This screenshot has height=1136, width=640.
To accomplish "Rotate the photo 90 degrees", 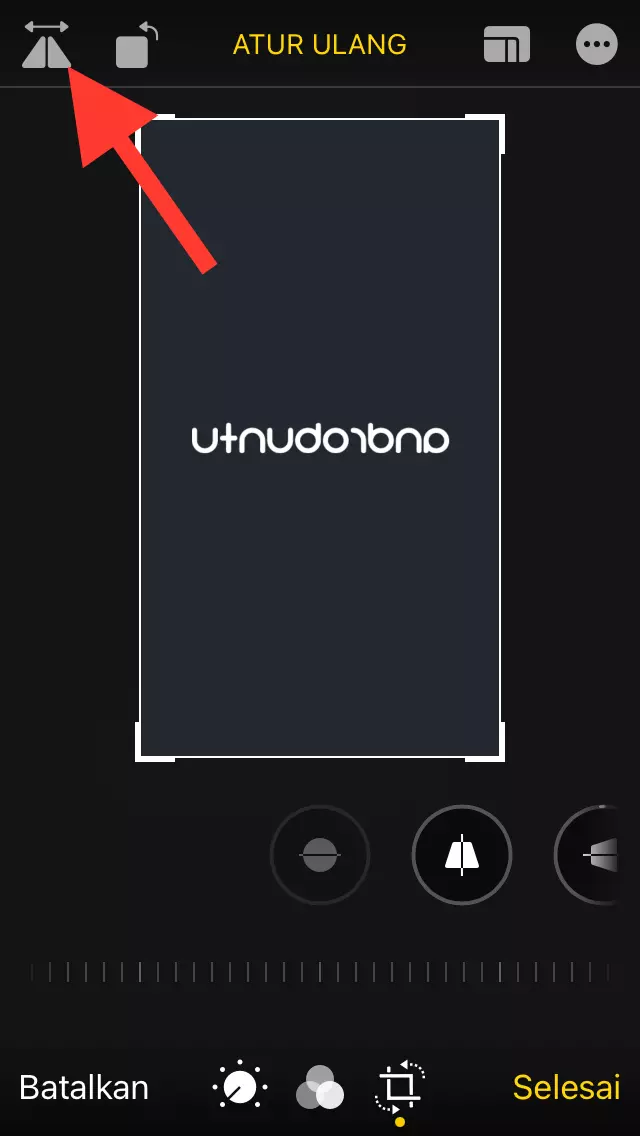I will point(136,46).
